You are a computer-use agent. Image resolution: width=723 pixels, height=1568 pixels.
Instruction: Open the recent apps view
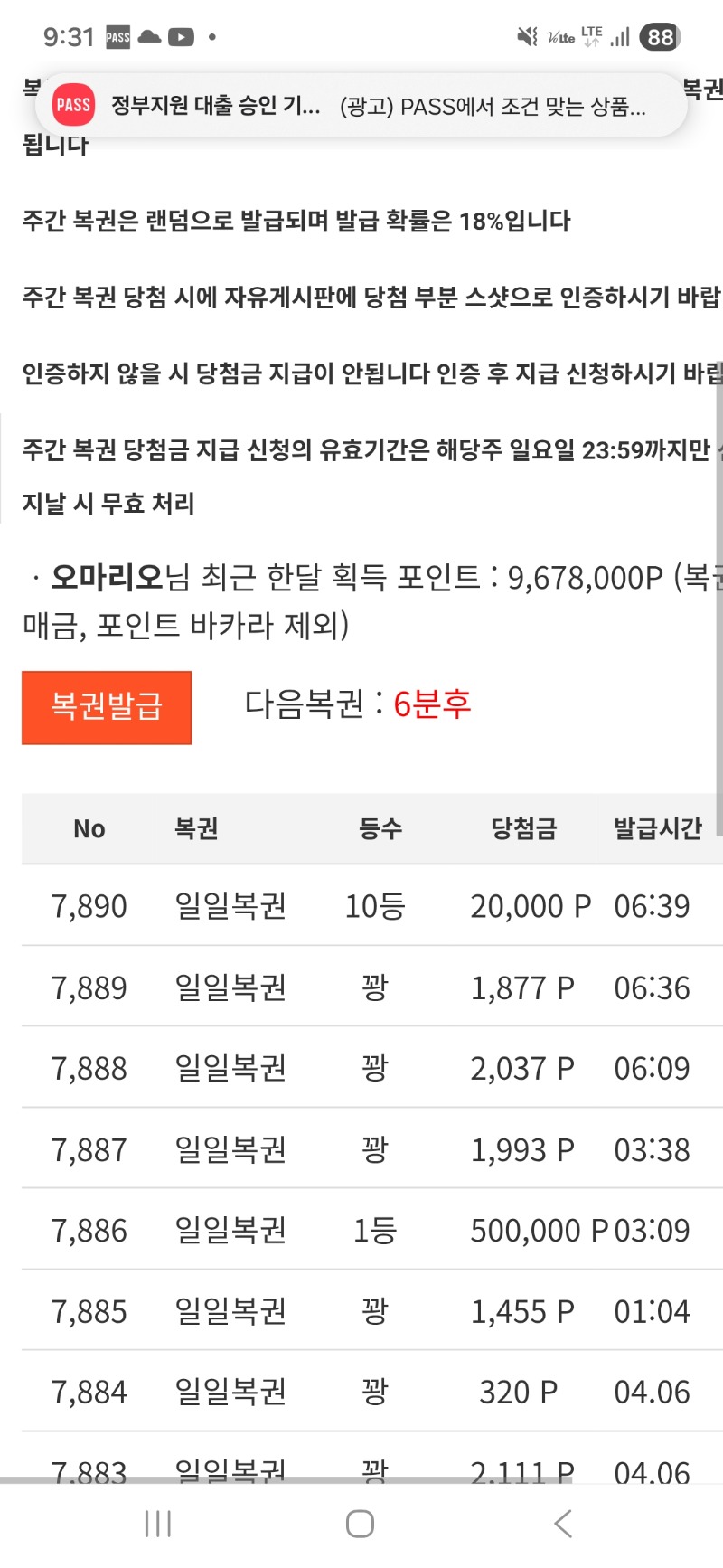click(x=158, y=1524)
